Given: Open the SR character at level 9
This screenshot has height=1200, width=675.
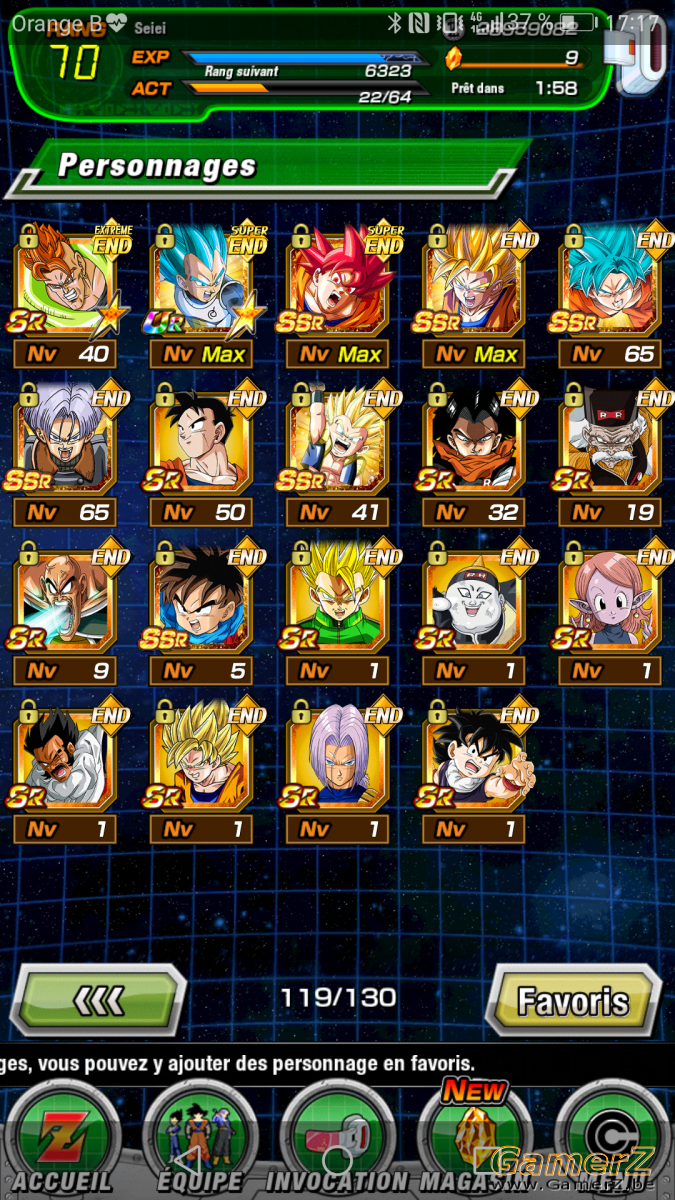Looking at the screenshot, I should (65, 599).
